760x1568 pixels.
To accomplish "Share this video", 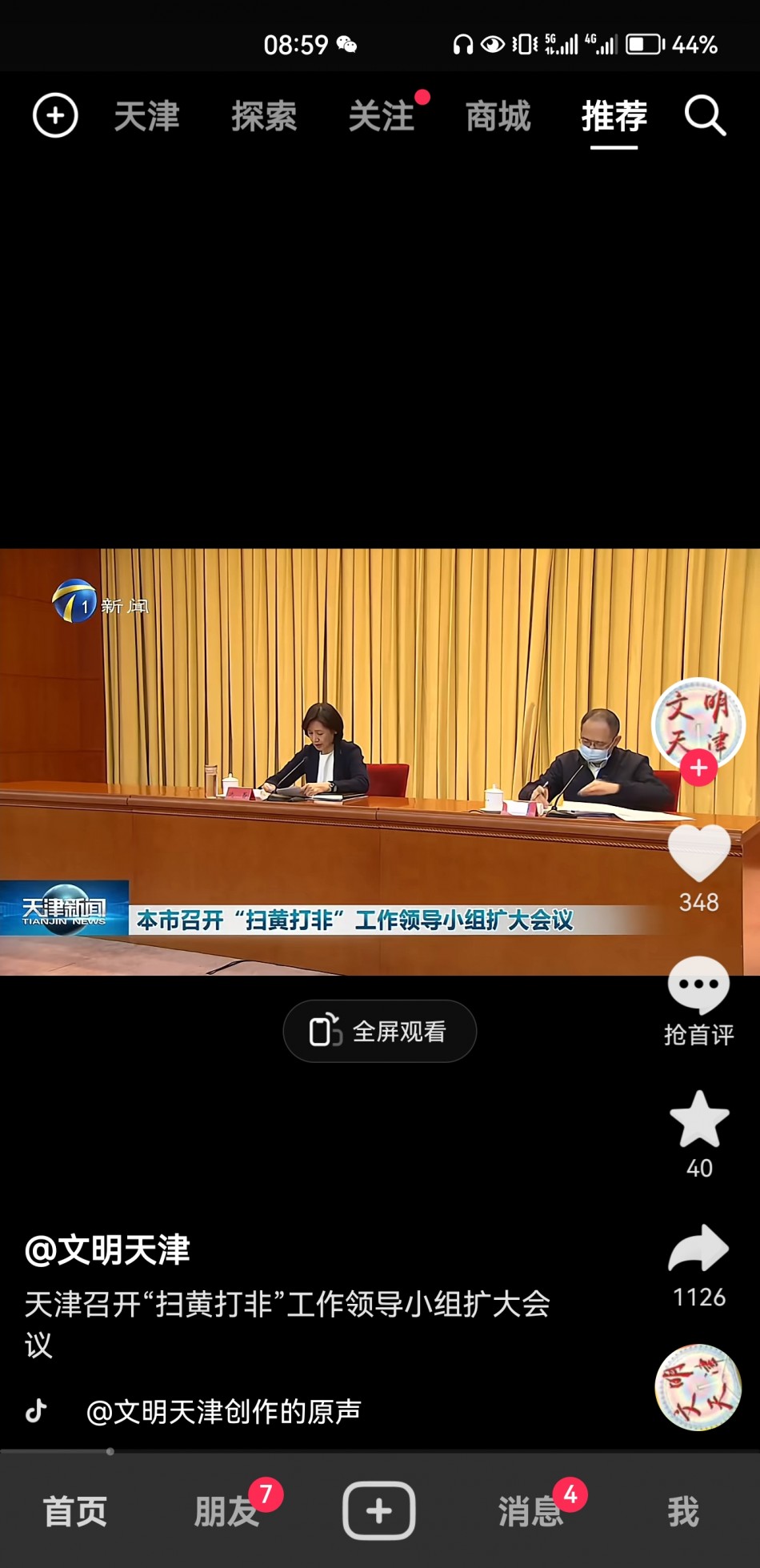I will [x=698, y=1249].
